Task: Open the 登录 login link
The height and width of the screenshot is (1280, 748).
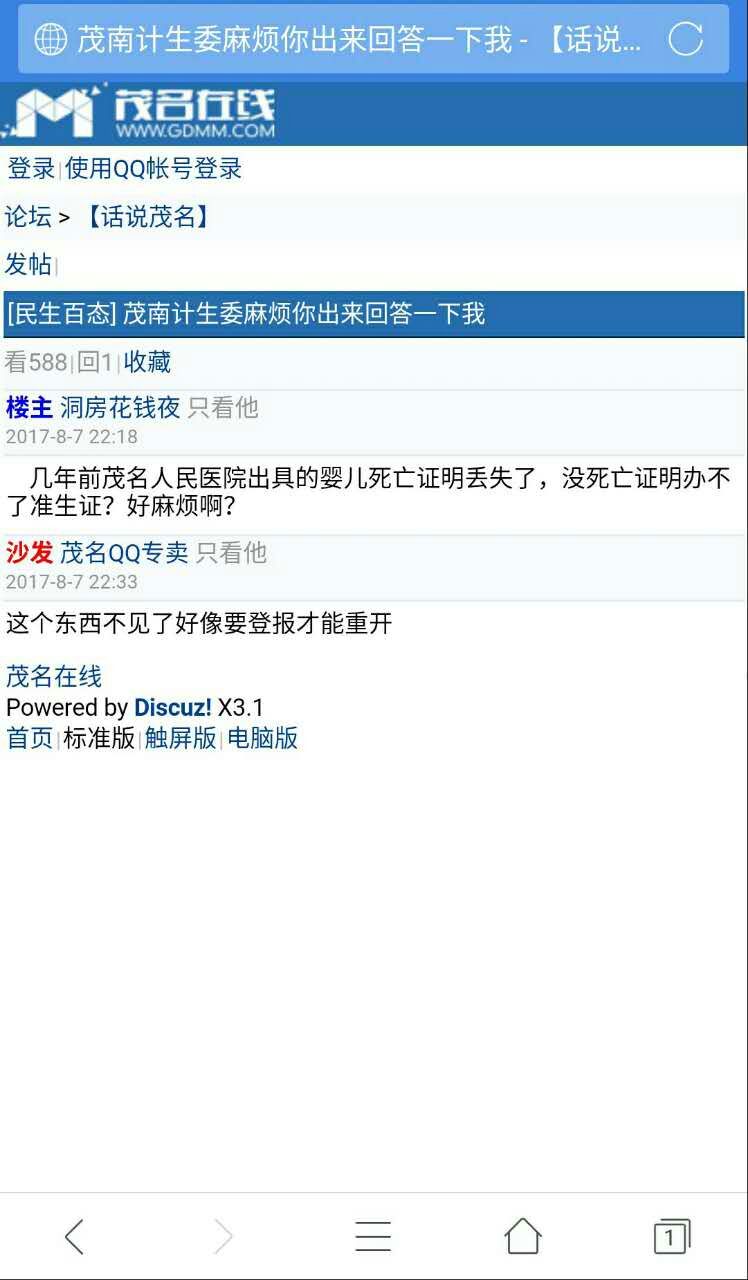Action: click(x=31, y=168)
